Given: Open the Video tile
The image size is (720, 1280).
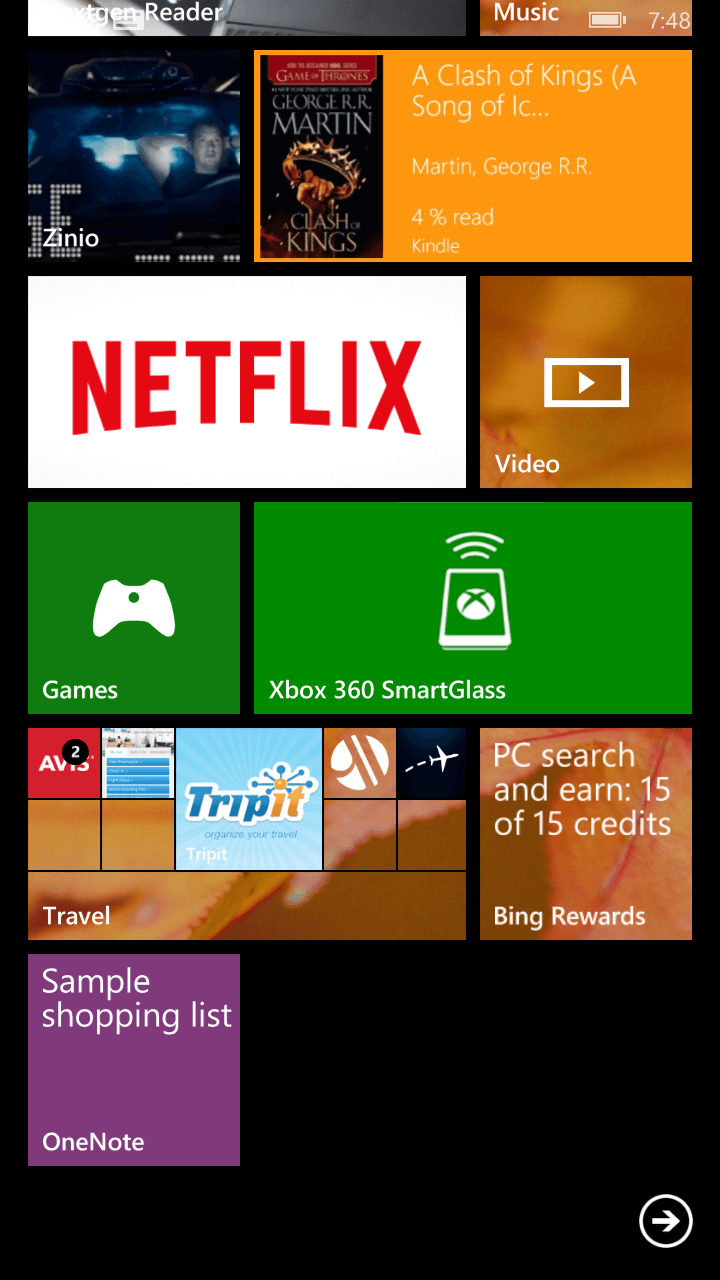Looking at the screenshot, I should (x=586, y=382).
